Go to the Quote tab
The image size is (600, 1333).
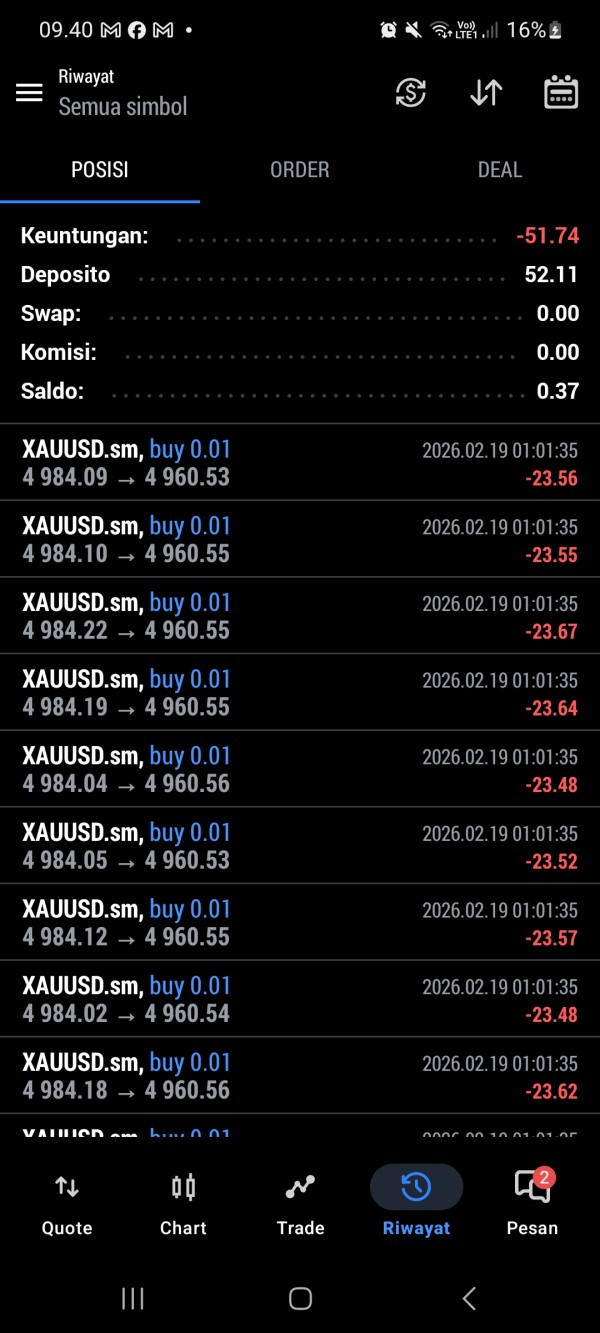coord(67,1205)
